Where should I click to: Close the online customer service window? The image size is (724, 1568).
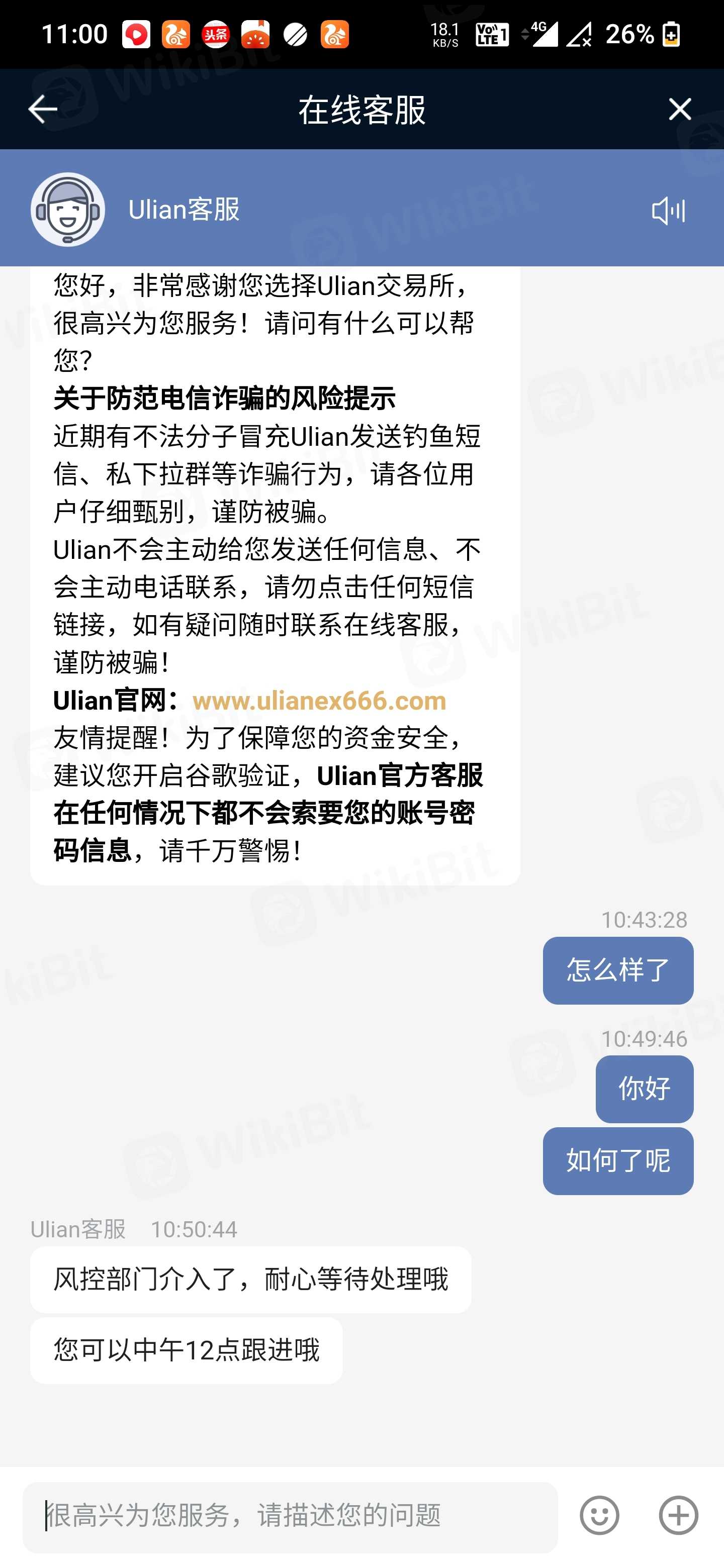680,110
